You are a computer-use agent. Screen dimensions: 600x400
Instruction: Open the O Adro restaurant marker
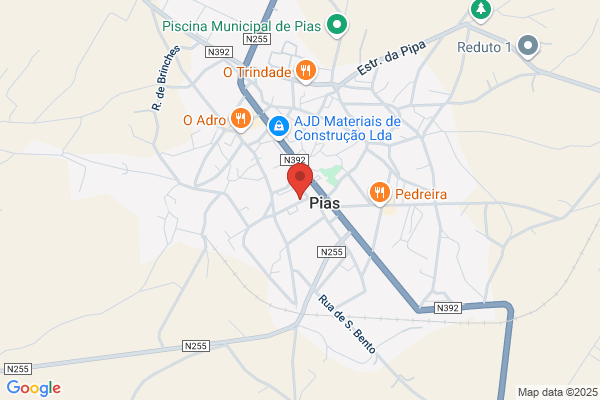(x=241, y=120)
